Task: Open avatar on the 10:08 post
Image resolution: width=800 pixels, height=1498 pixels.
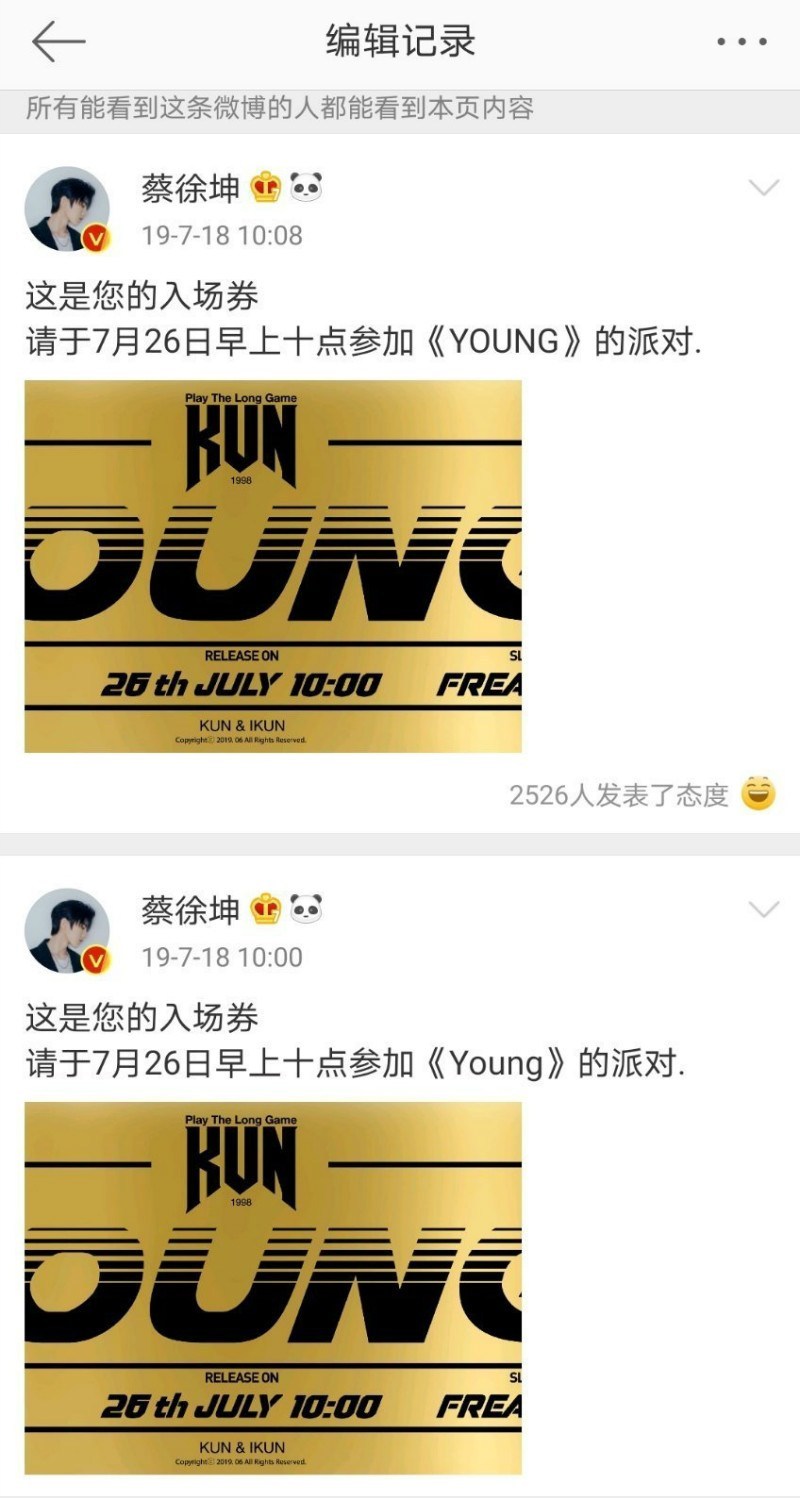Action: click(68, 208)
